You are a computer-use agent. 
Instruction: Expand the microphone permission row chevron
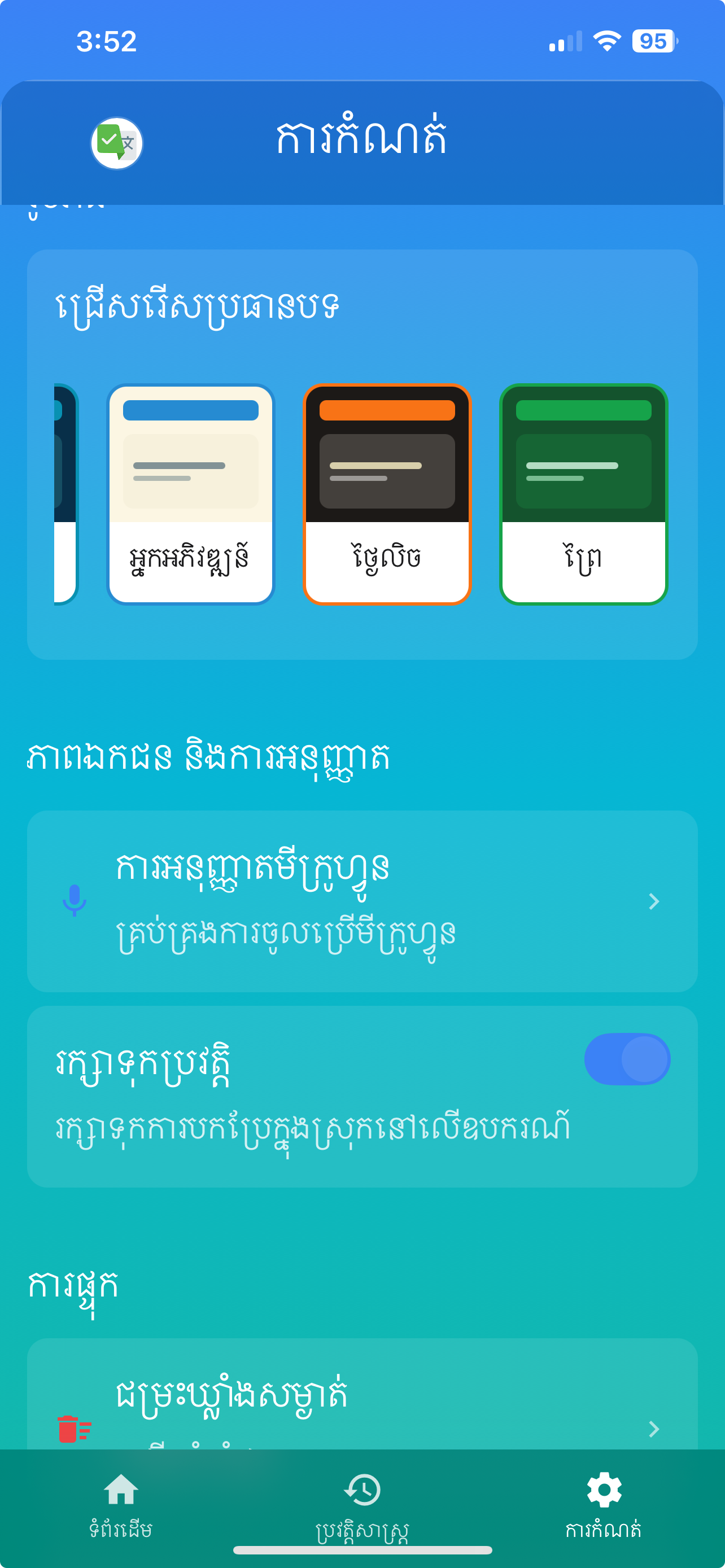click(654, 903)
